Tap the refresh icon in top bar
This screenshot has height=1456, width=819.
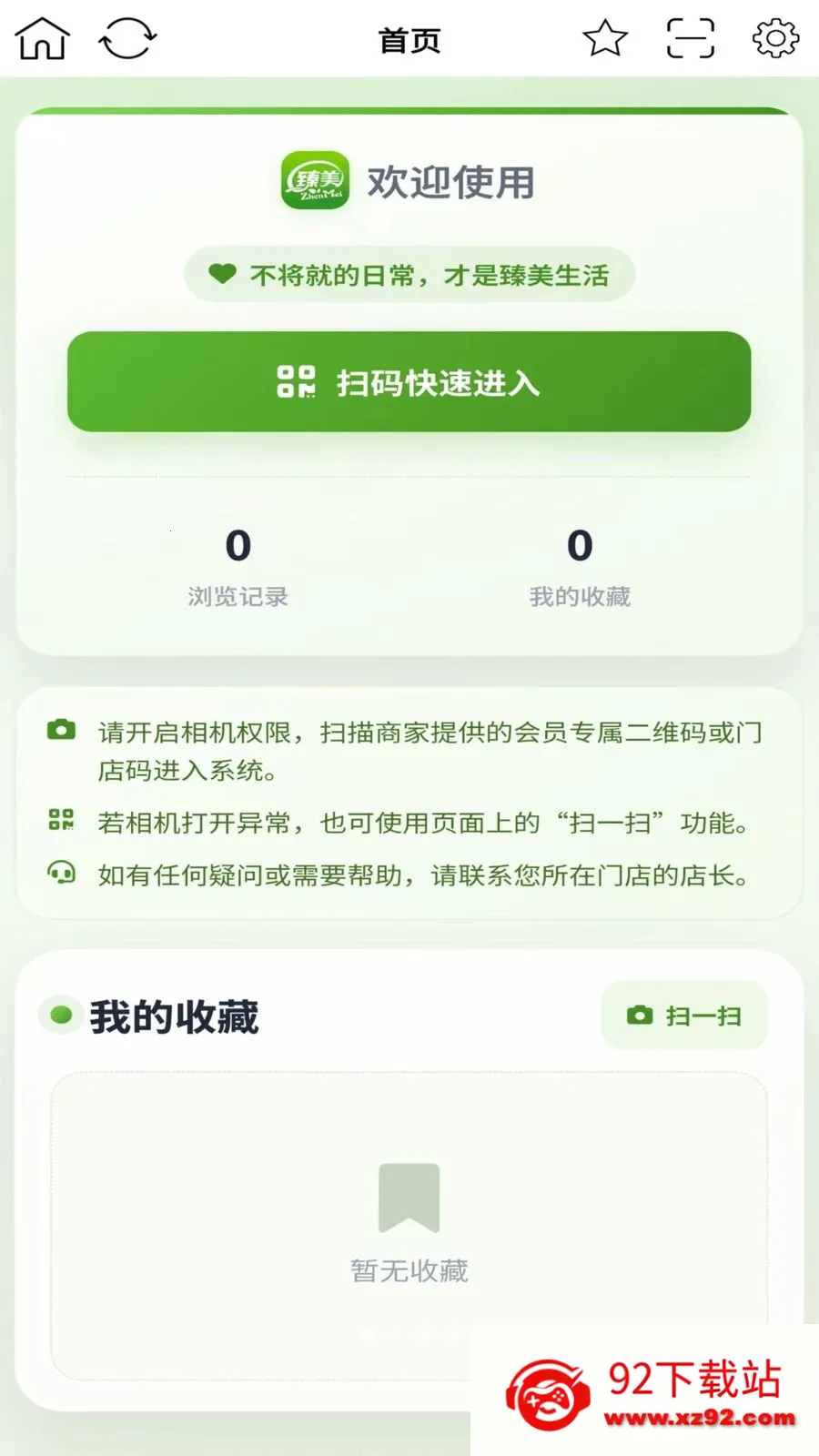[127, 39]
